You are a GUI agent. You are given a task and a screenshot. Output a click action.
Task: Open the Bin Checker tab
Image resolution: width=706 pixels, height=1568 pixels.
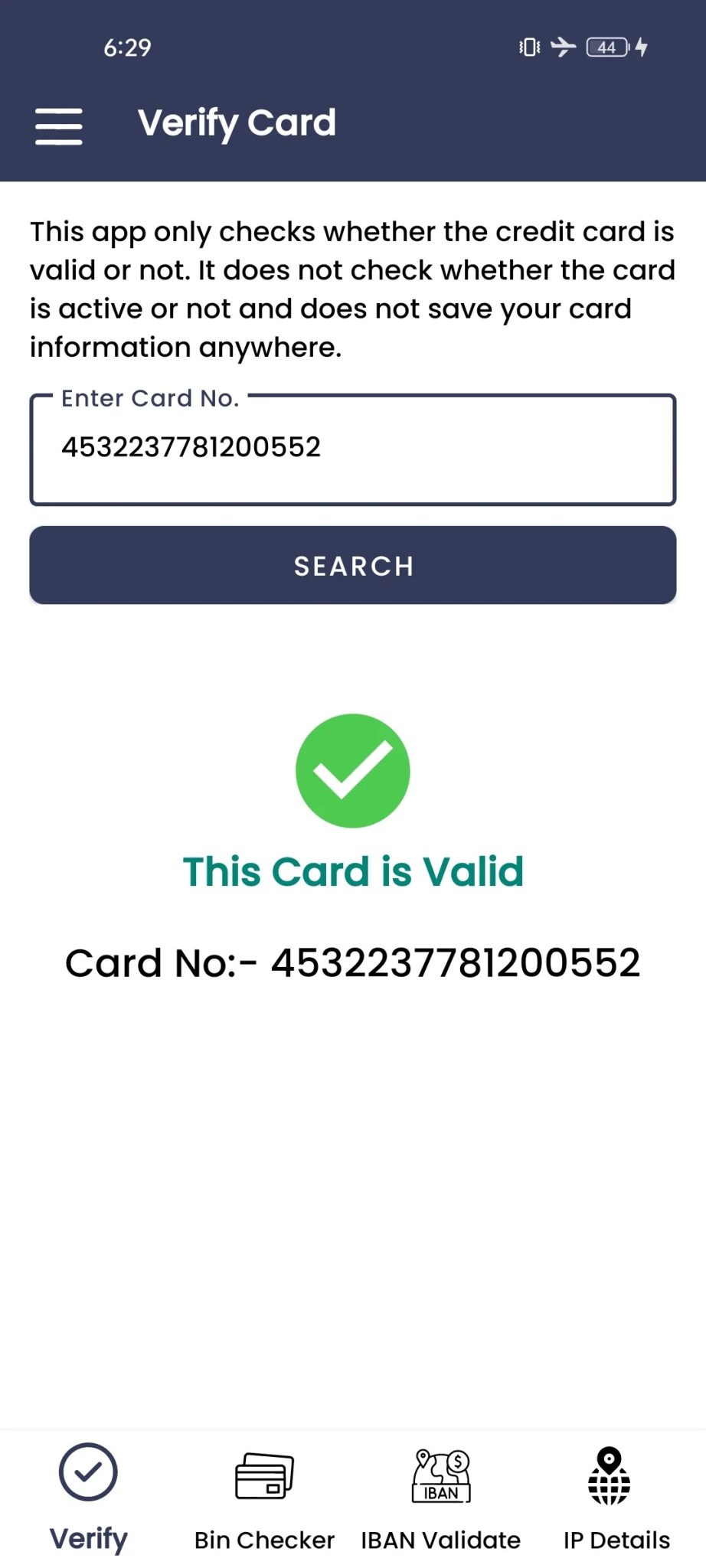(x=264, y=1496)
